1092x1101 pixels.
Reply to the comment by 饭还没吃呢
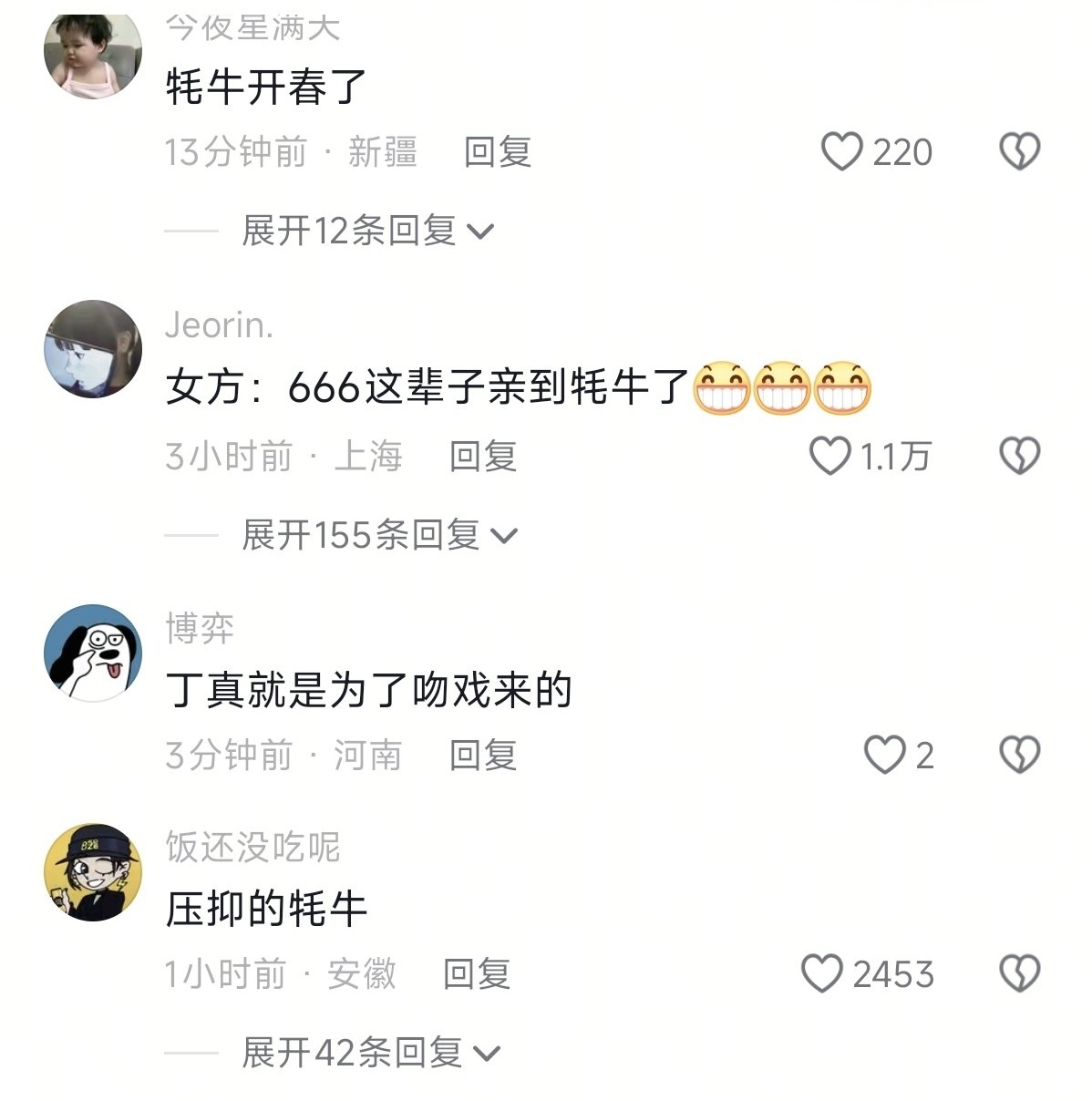coord(476,973)
